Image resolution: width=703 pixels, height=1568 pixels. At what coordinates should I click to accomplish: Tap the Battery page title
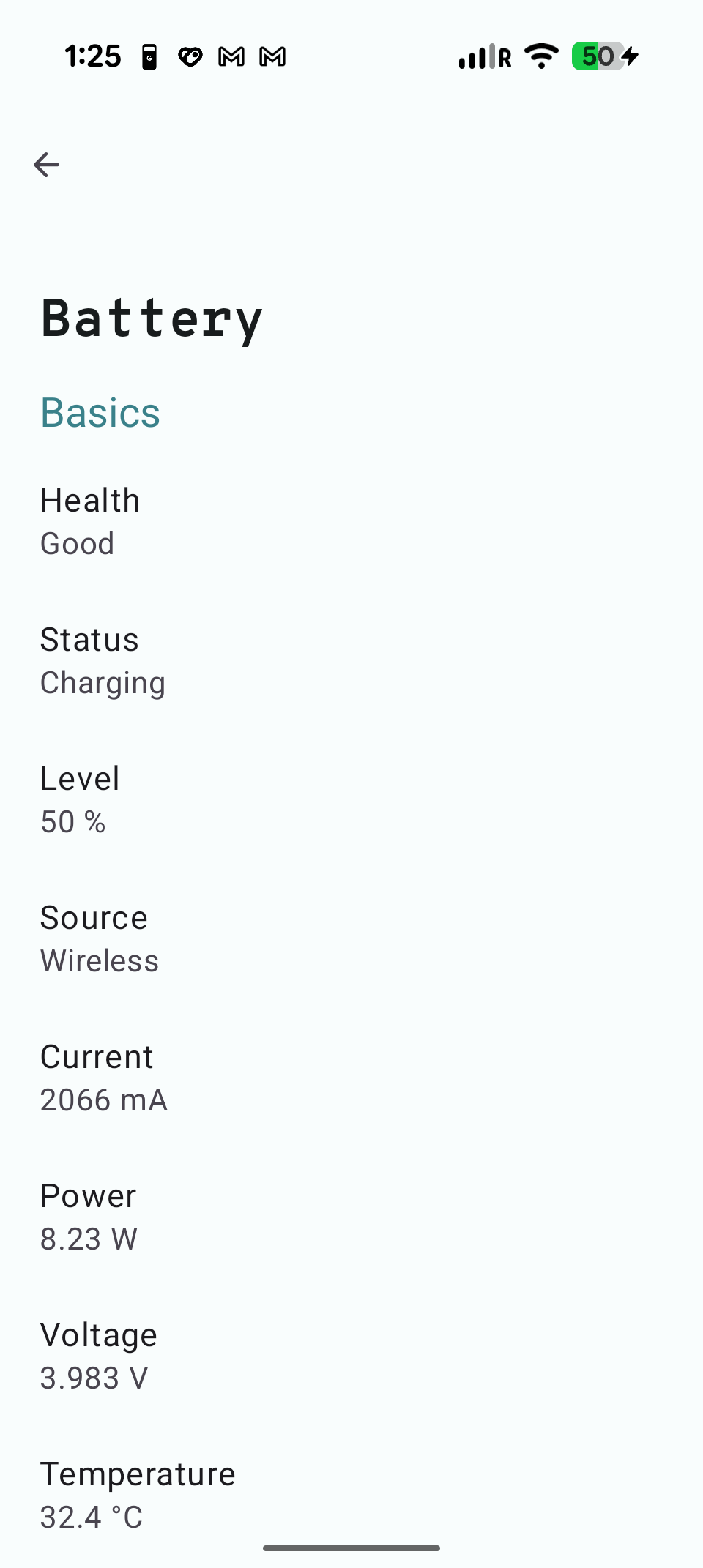point(152,318)
